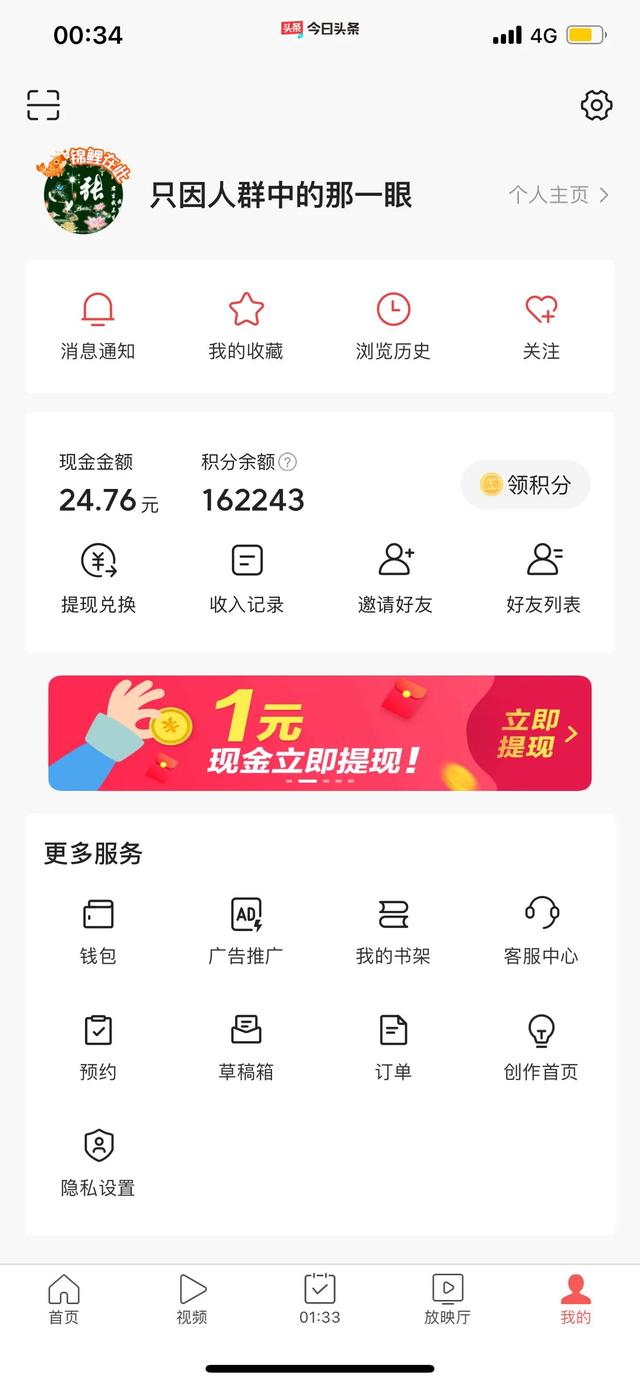Select 邀请好友 invite friends

pos(395,579)
